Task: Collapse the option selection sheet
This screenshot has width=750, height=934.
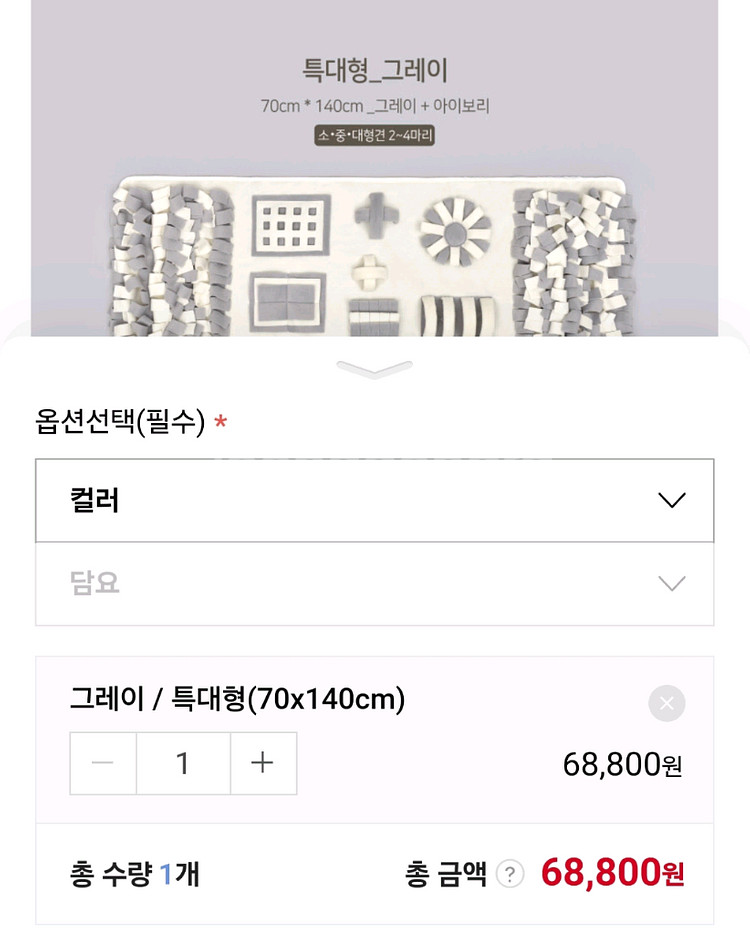Action: 375,369
